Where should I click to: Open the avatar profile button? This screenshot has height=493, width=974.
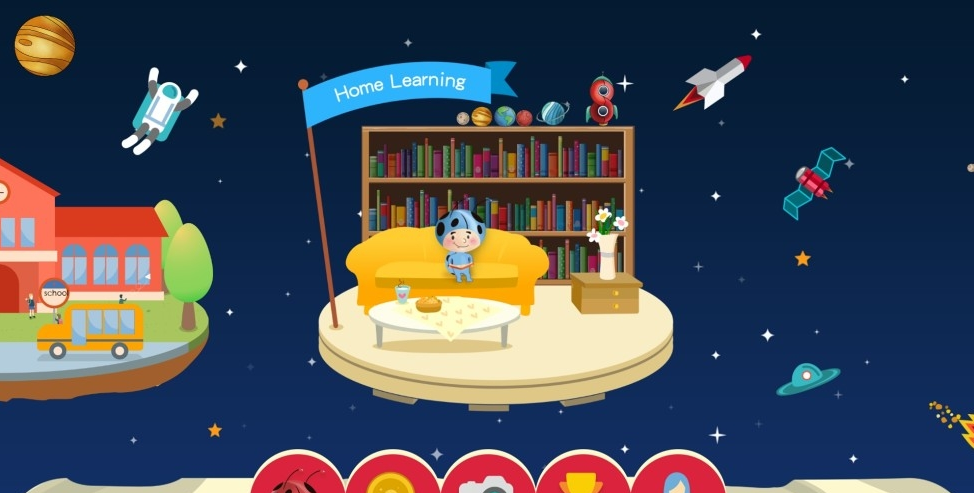point(677,480)
